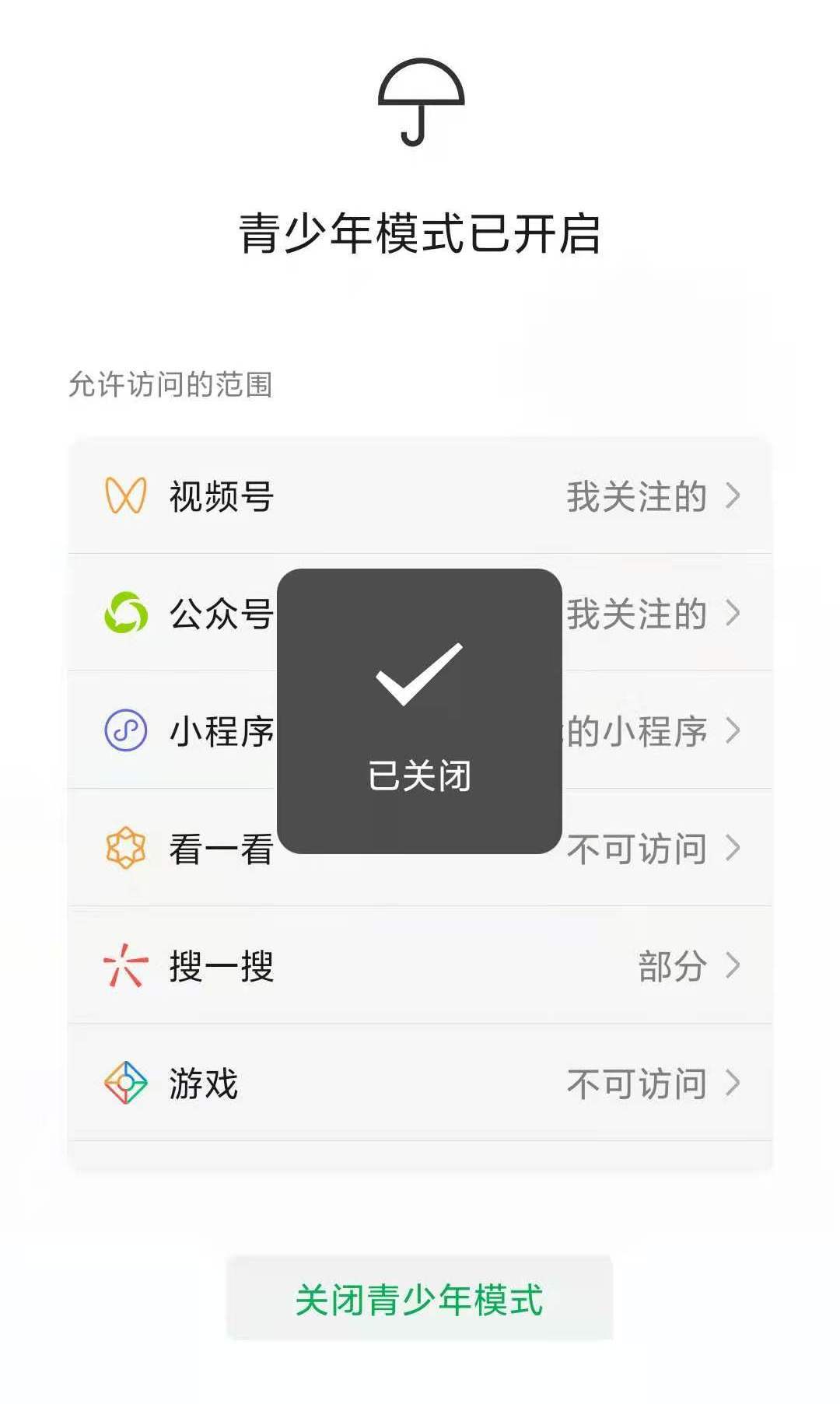
Task: Open the 公众号 access setting
Action: click(652, 614)
